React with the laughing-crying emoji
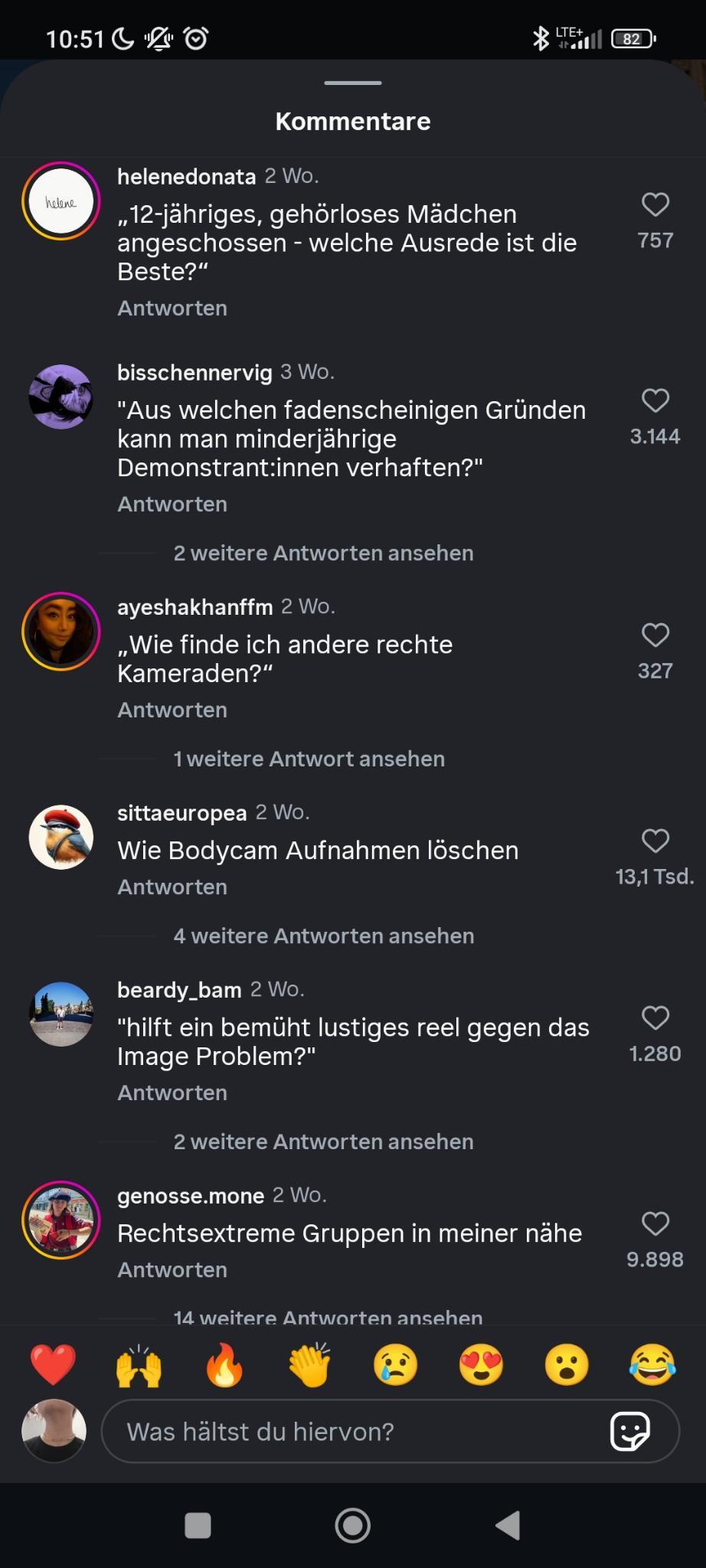 [652, 1364]
